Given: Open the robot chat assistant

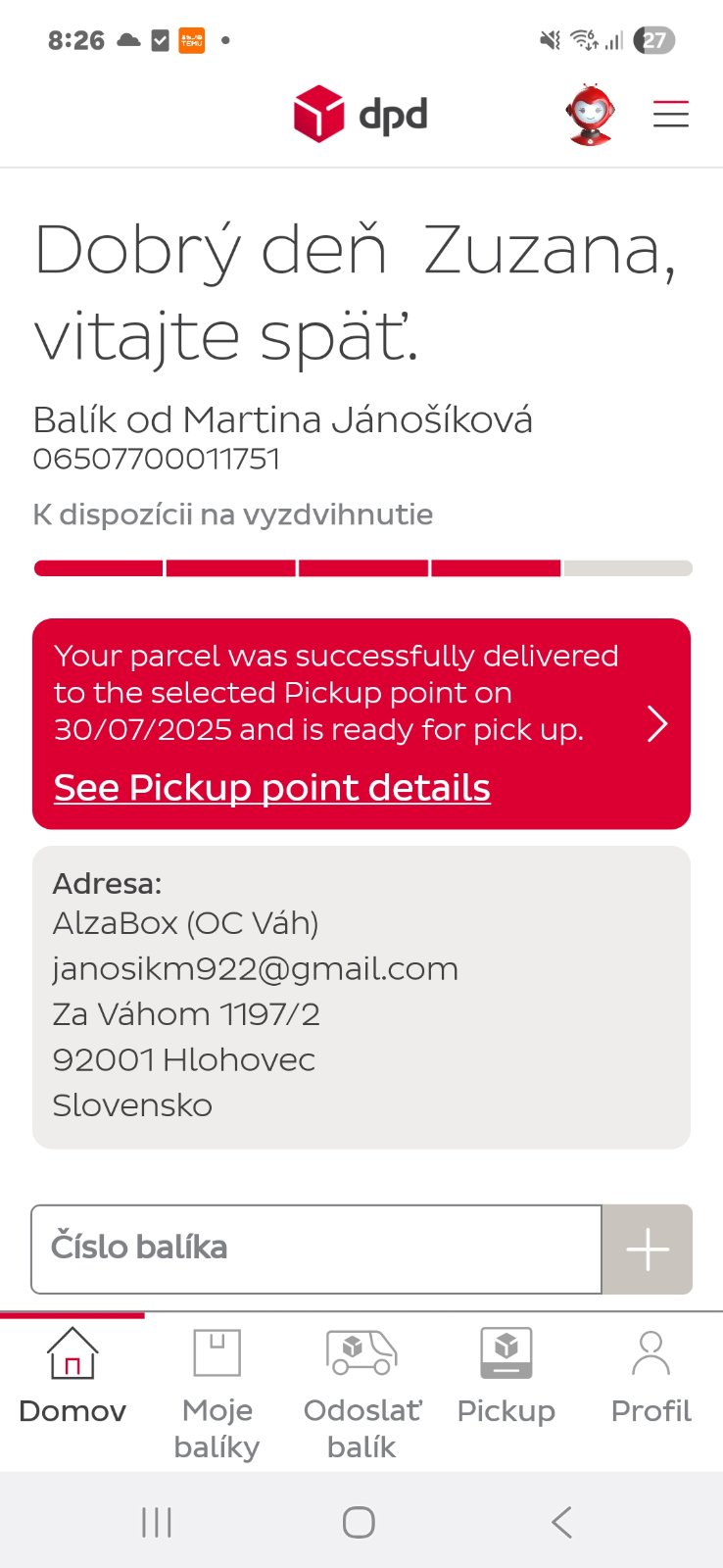Looking at the screenshot, I should (x=591, y=115).
